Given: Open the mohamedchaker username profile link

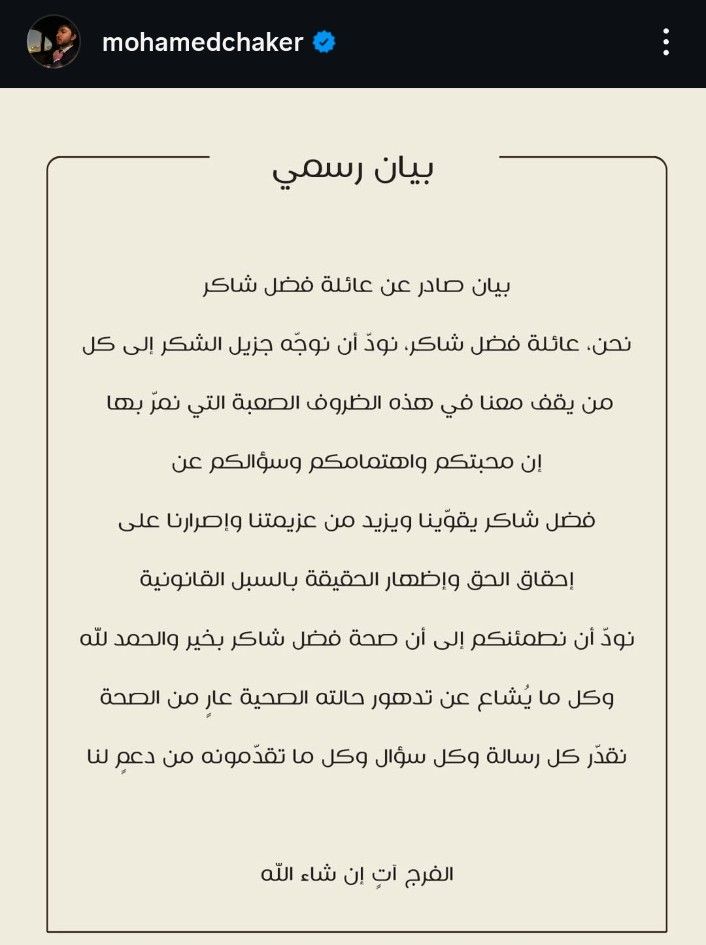Looking at the screenshot, I should [x=202, y=43].
